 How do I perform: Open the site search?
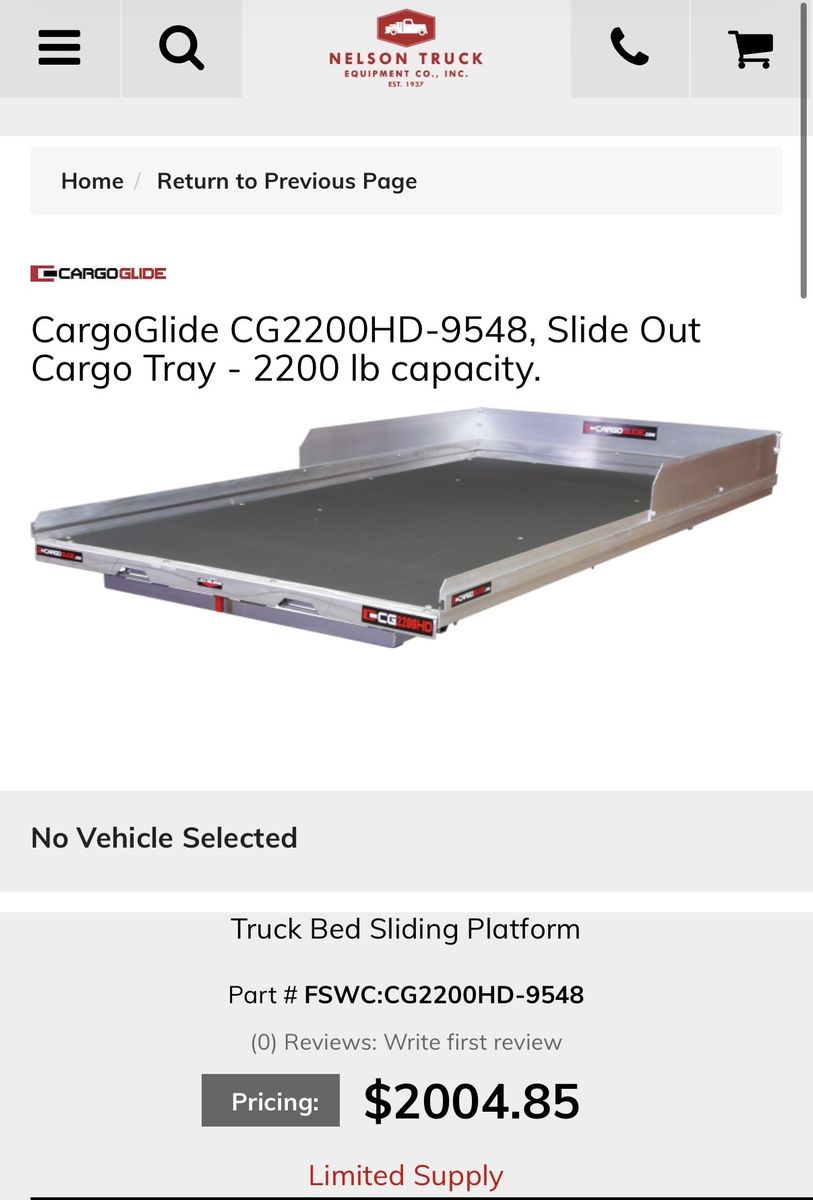[x=181, y=48]
